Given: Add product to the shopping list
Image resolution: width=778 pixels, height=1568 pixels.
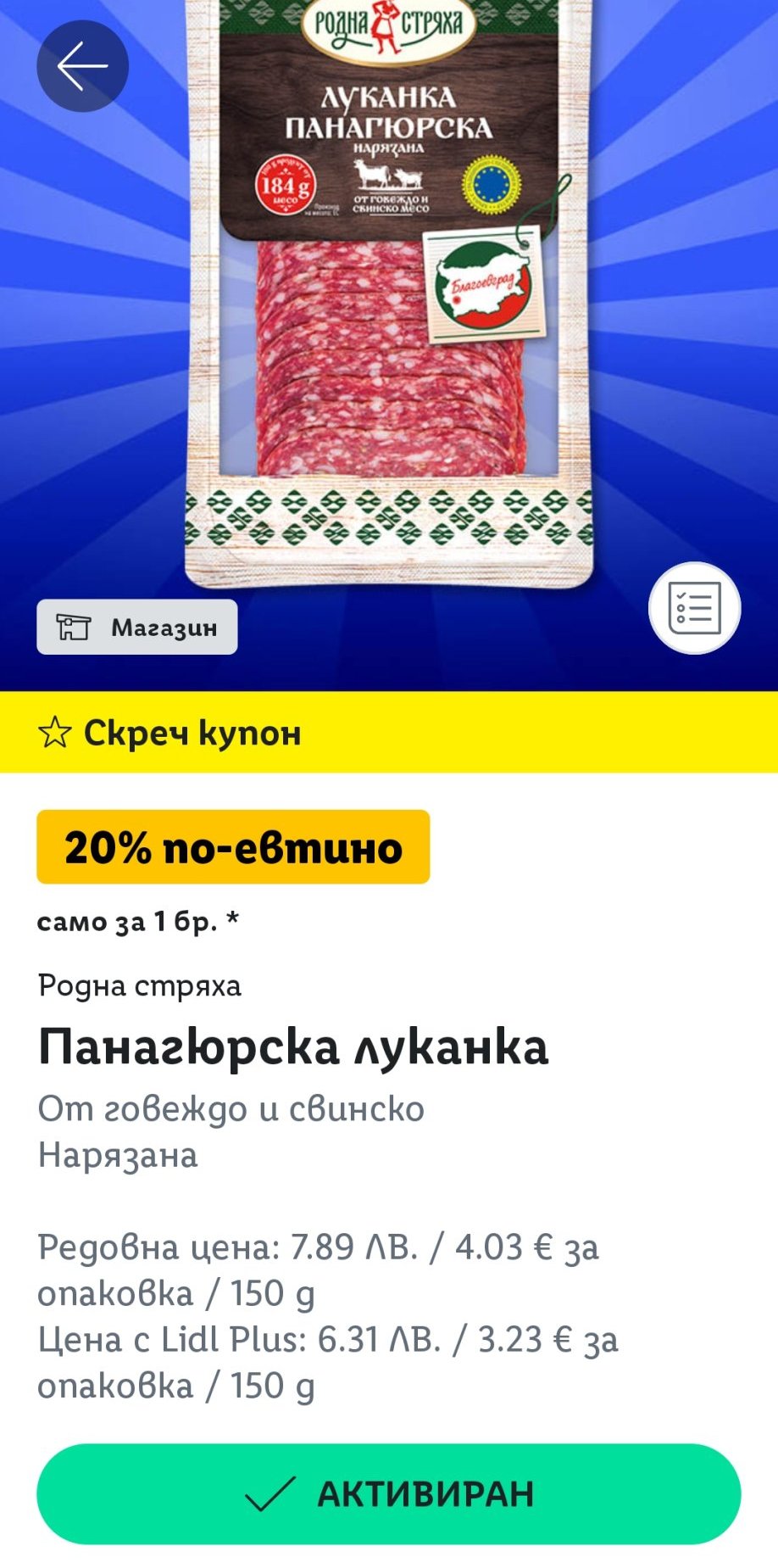Looking at the screenshot, I should coord(694,607).
